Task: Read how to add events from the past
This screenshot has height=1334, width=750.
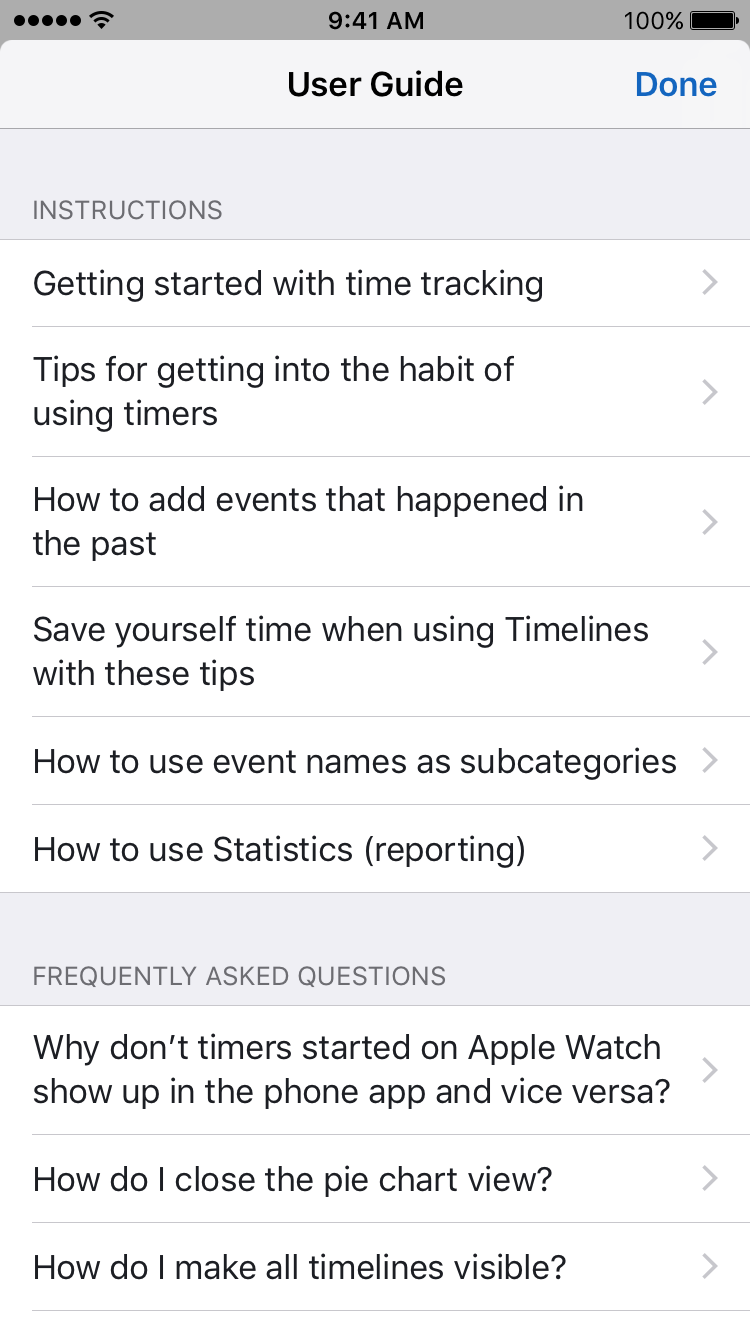Action: pyautogui.click(x=375, y=522)
